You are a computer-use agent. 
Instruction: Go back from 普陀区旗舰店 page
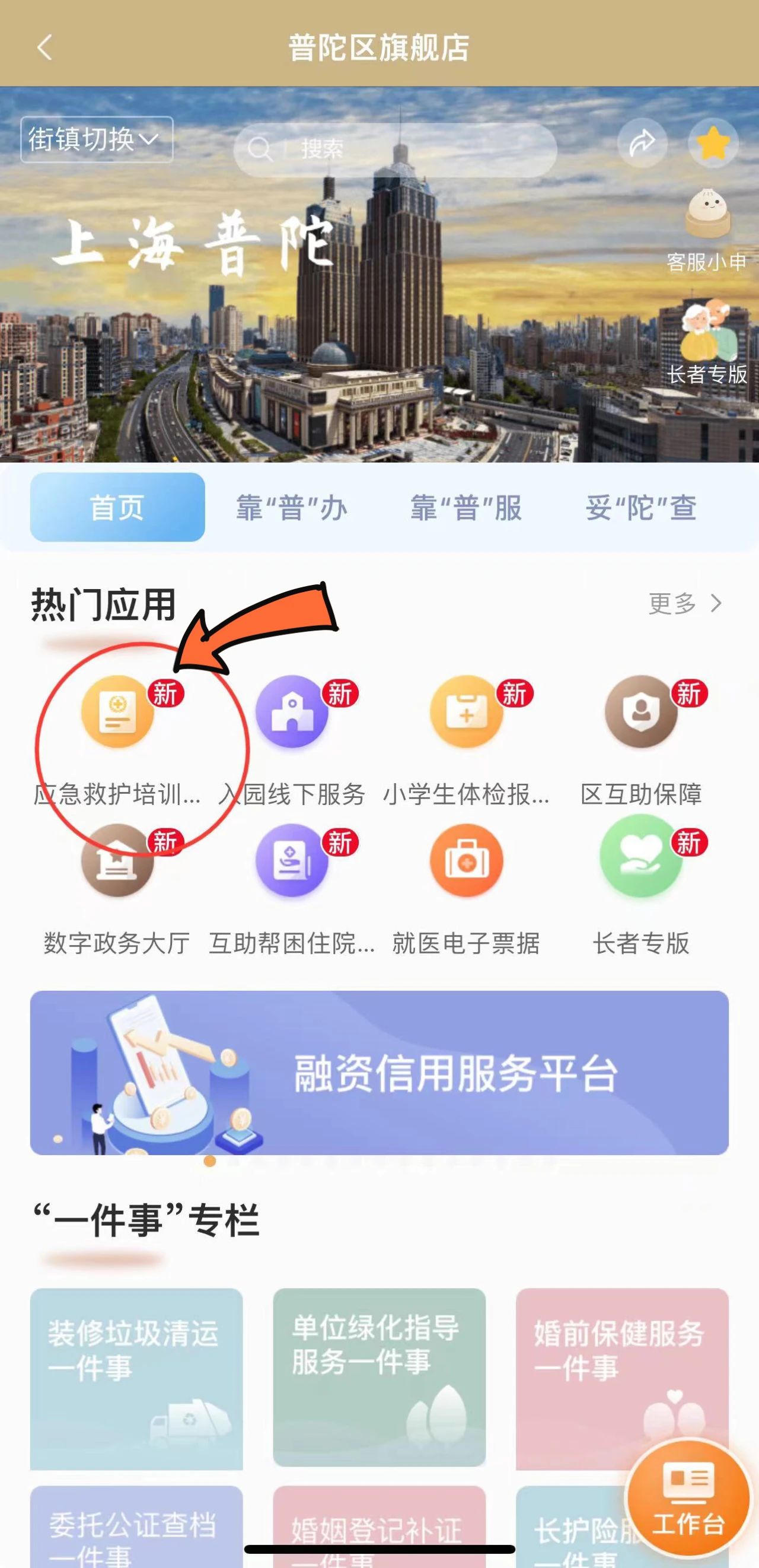[44, 47]
